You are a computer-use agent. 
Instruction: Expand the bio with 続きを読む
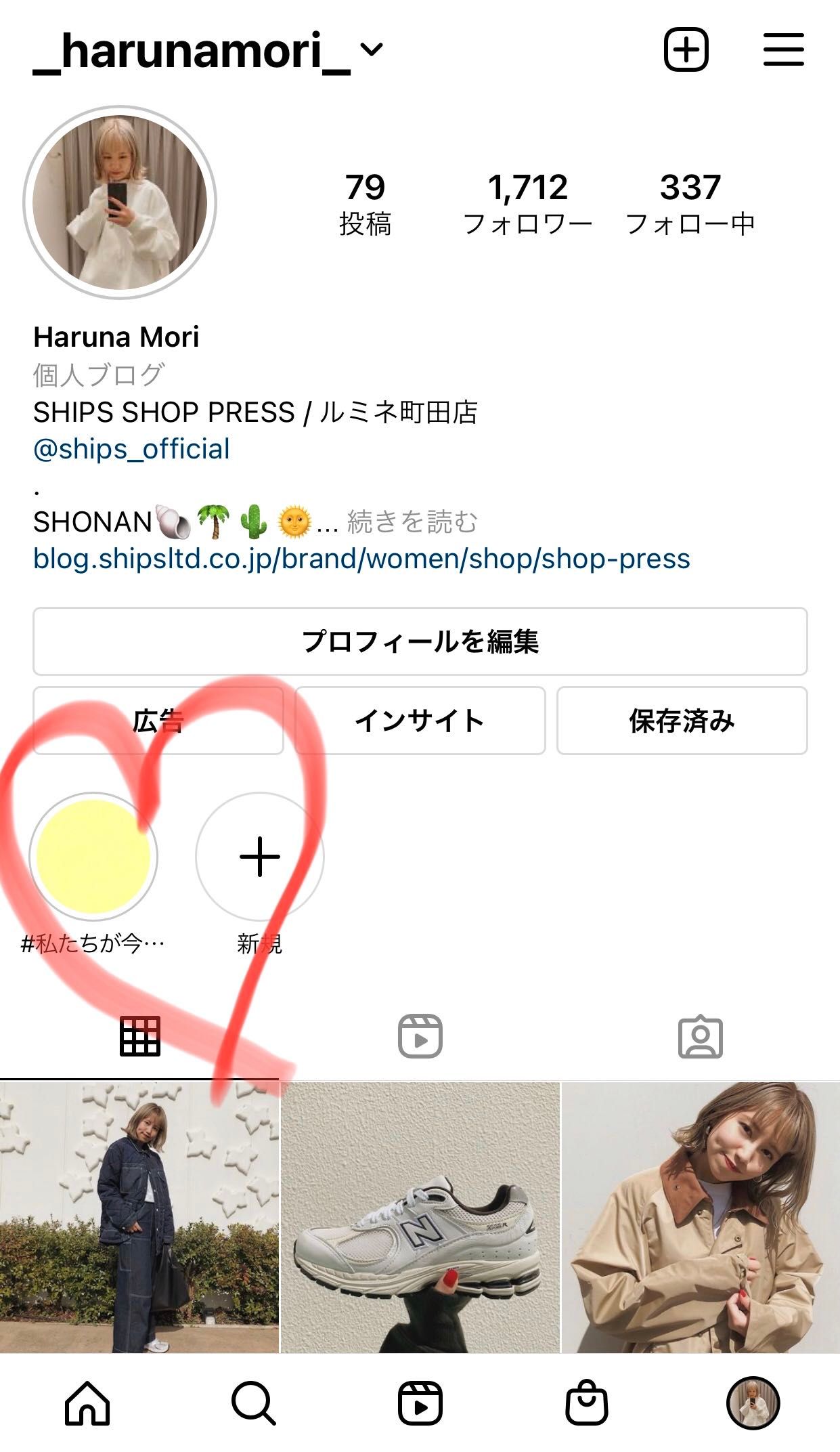coord(412,522)
